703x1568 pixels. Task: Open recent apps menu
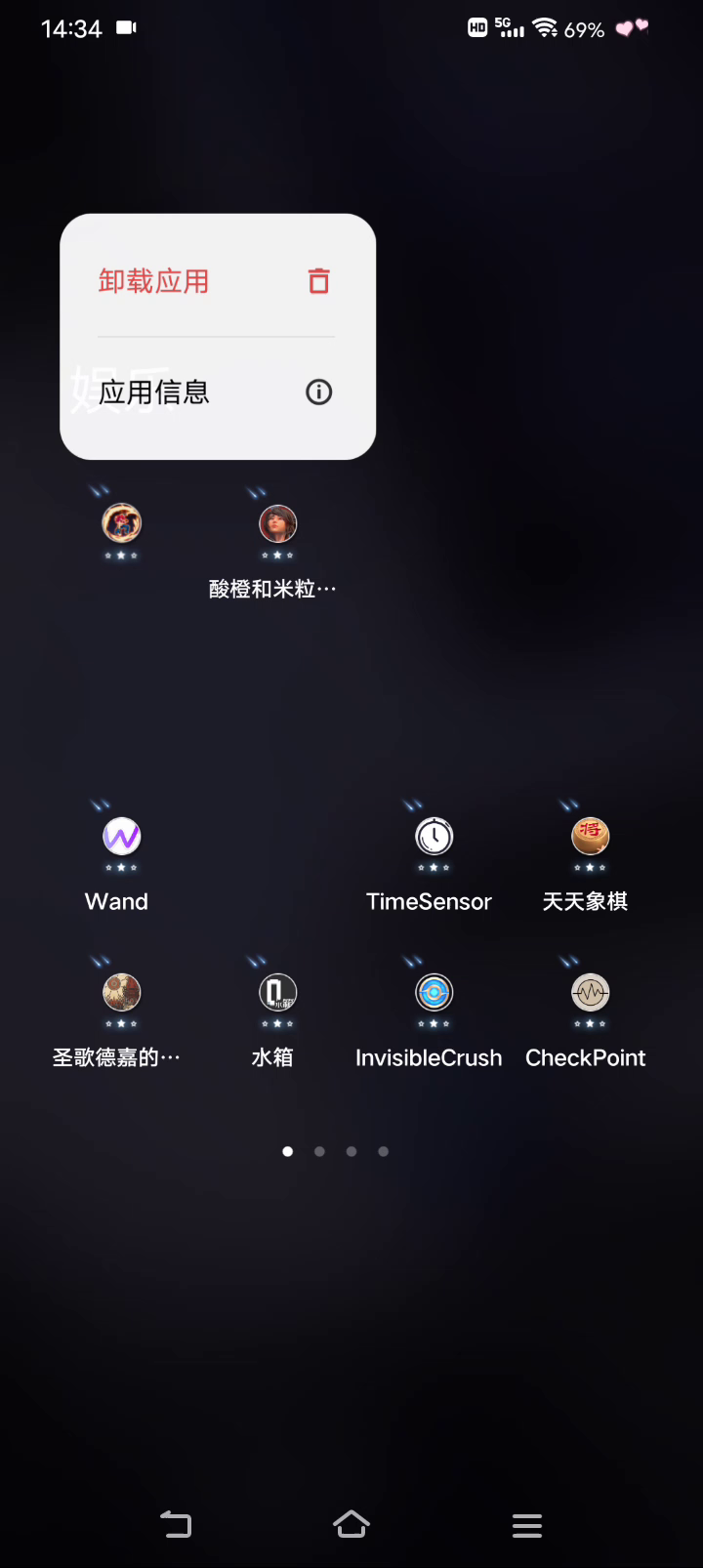click(527, 1525)
